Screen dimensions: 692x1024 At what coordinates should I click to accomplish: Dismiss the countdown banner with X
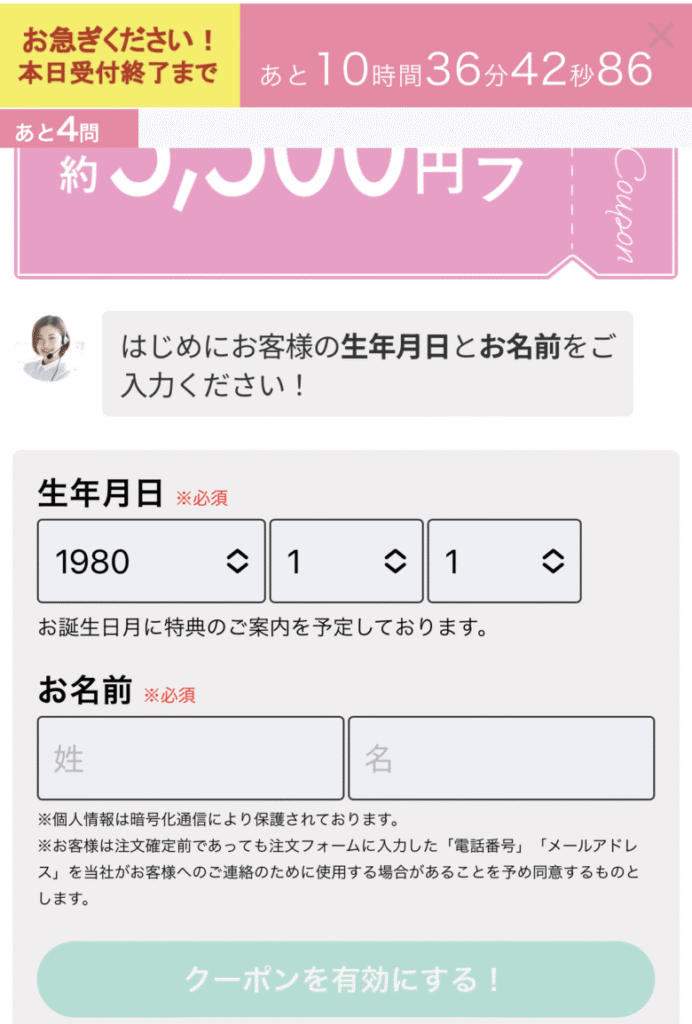[662, 35]
